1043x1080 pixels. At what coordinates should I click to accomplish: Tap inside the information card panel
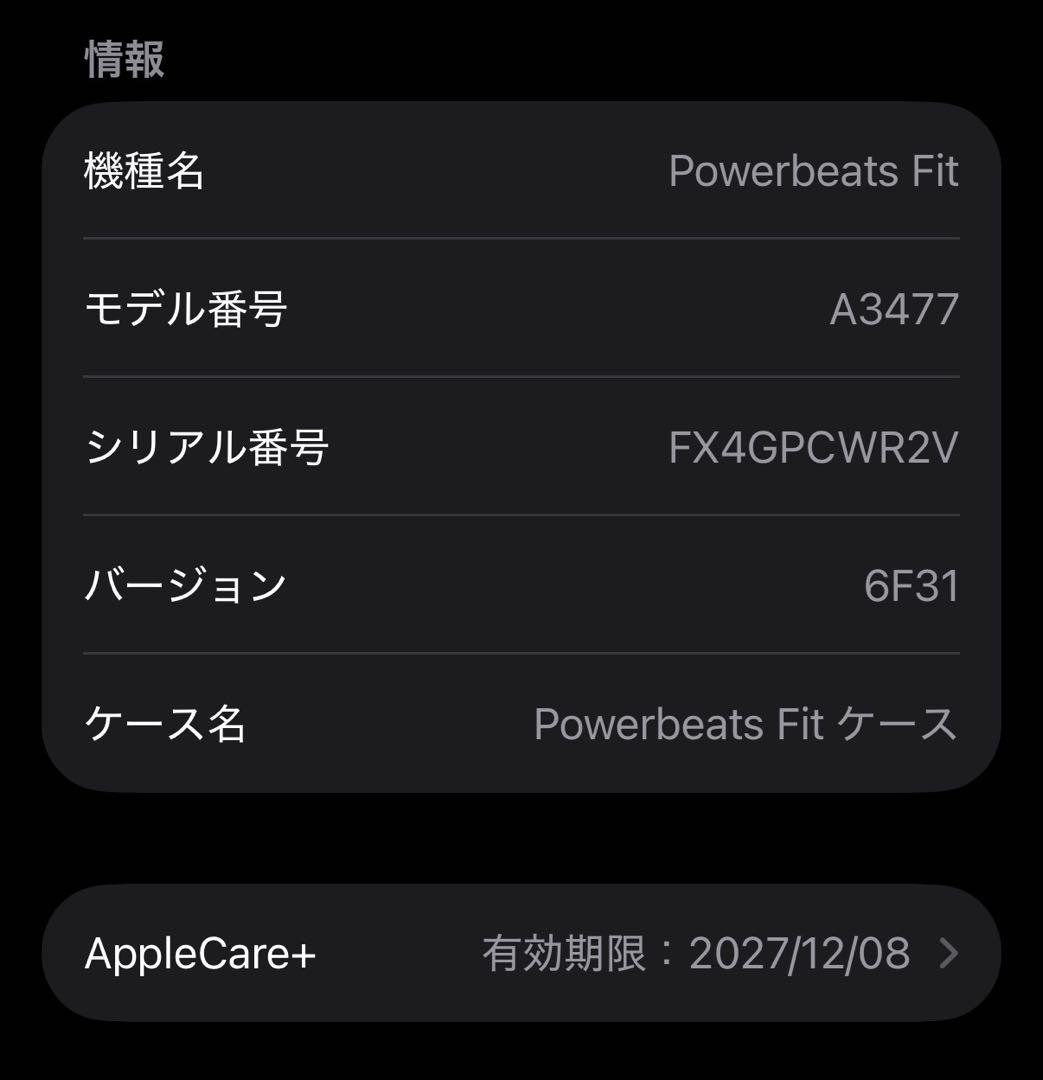pos(520,450)
